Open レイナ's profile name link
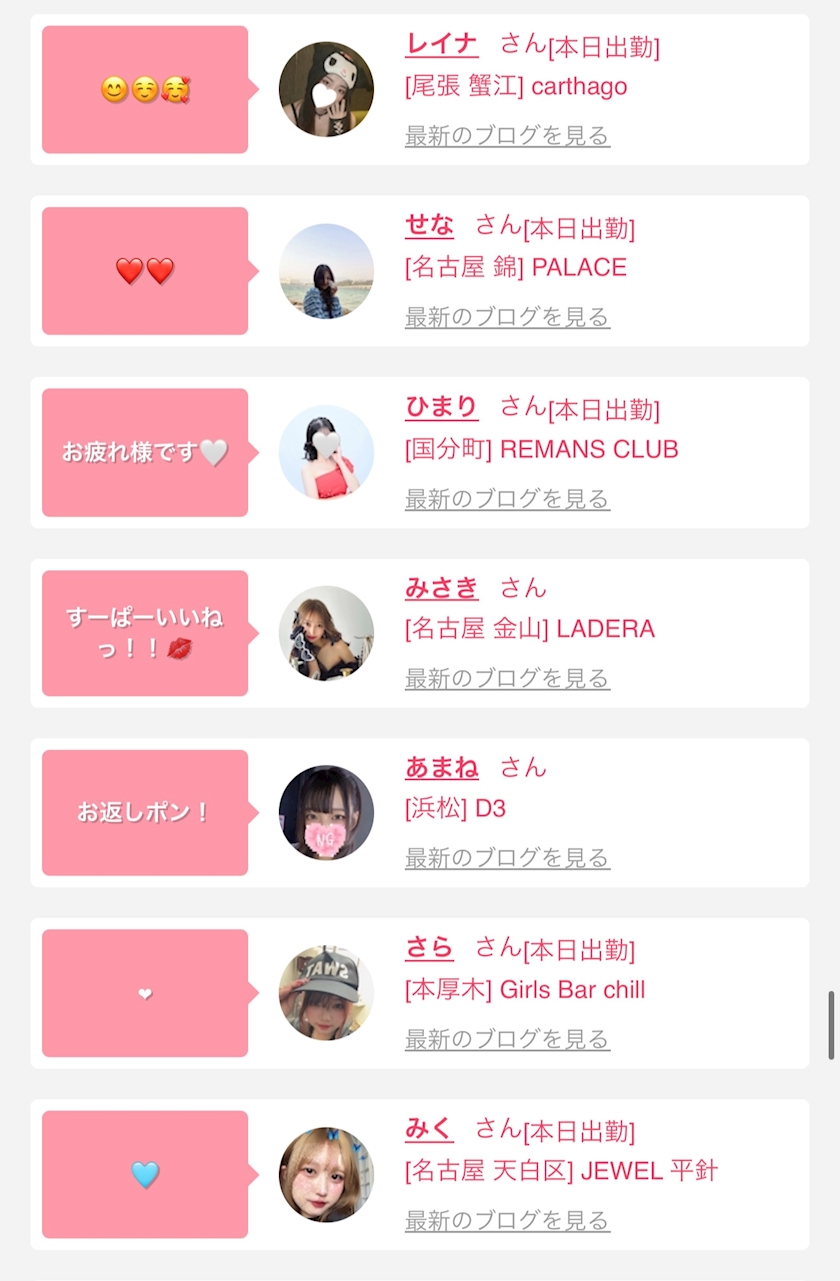The width and height of the screenshot is (840, 1281). (441, 45)
